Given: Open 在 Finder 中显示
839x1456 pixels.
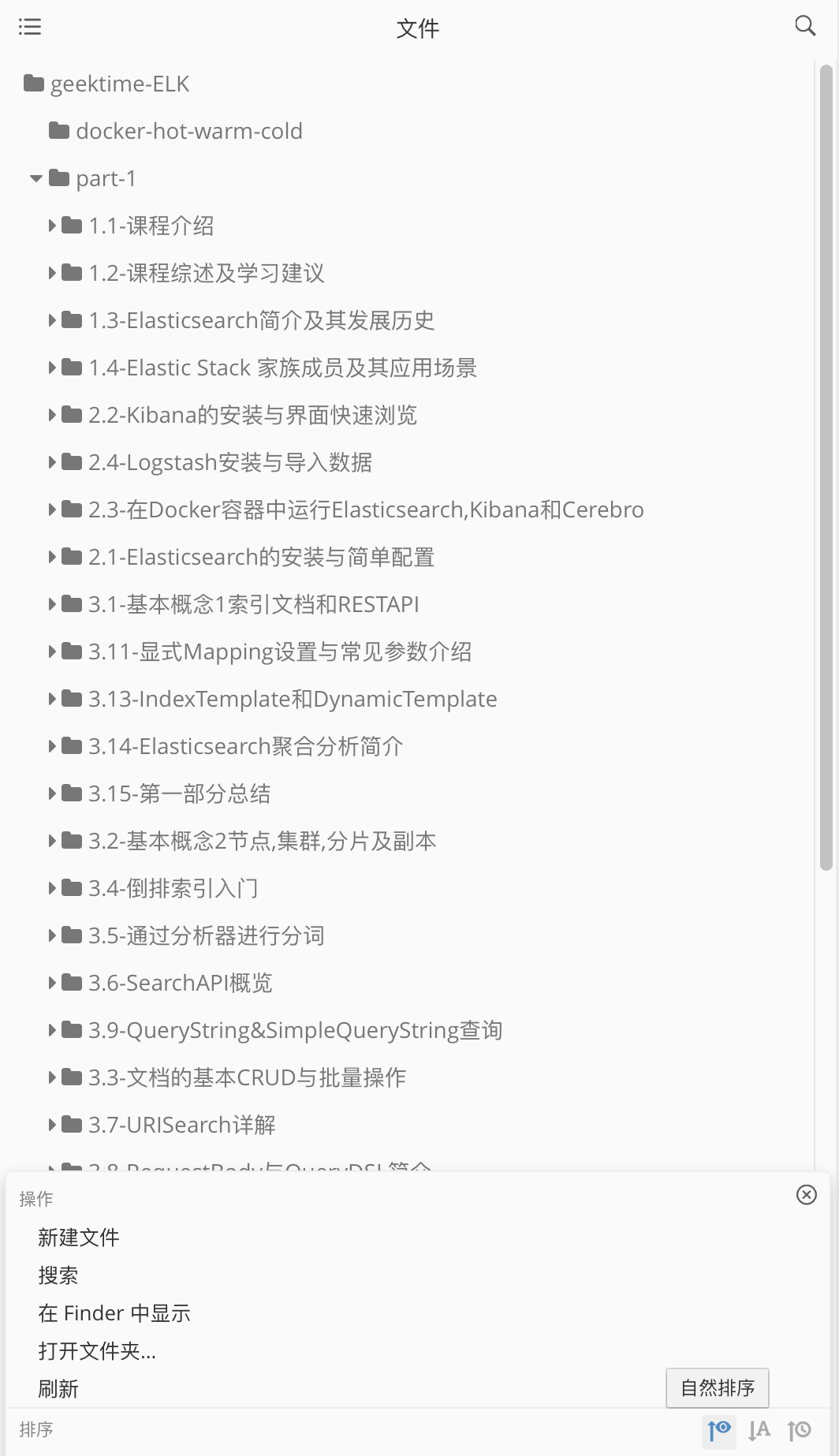Looking at the screenshot, I should 114,1312.
